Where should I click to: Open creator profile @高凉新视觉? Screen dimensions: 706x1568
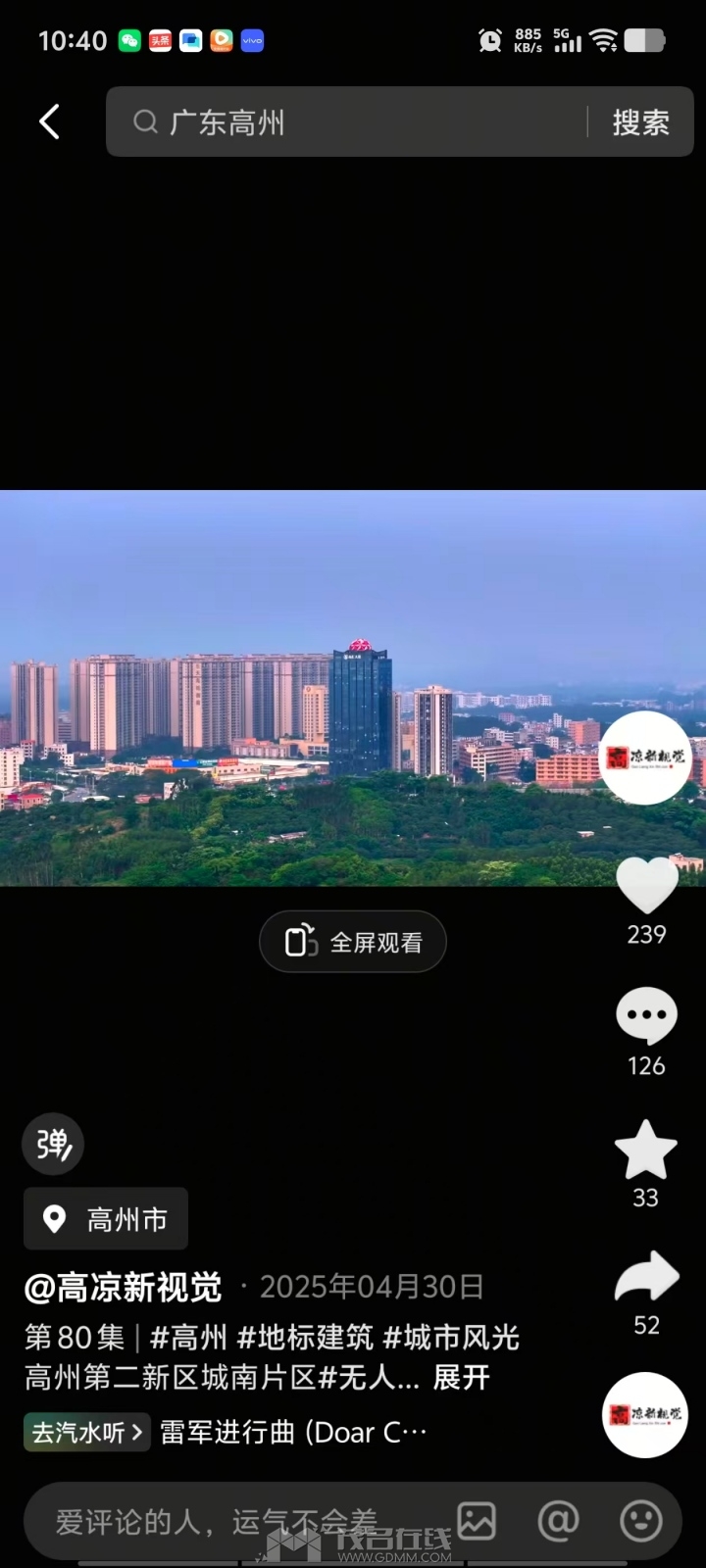[123, 1287]
